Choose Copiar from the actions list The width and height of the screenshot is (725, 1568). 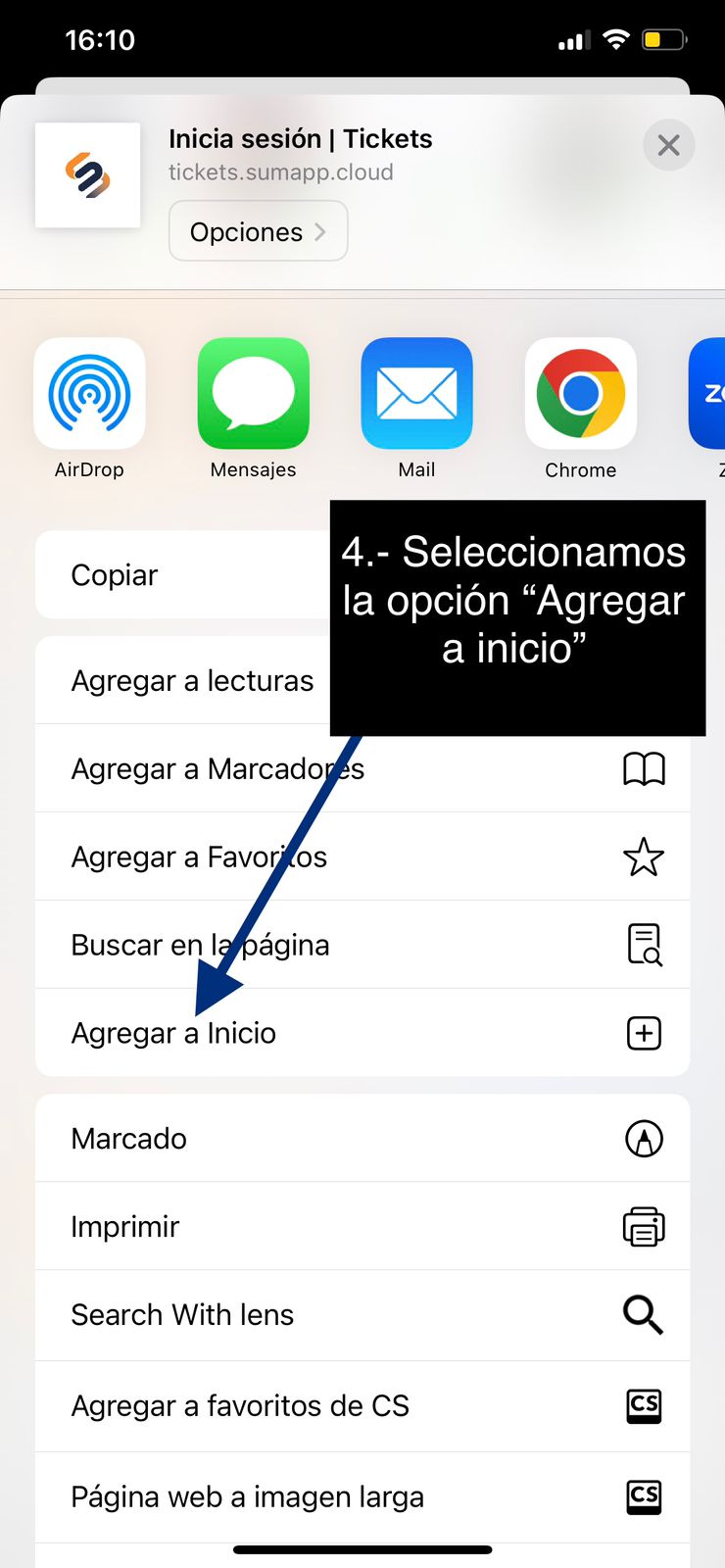(114, 575)
